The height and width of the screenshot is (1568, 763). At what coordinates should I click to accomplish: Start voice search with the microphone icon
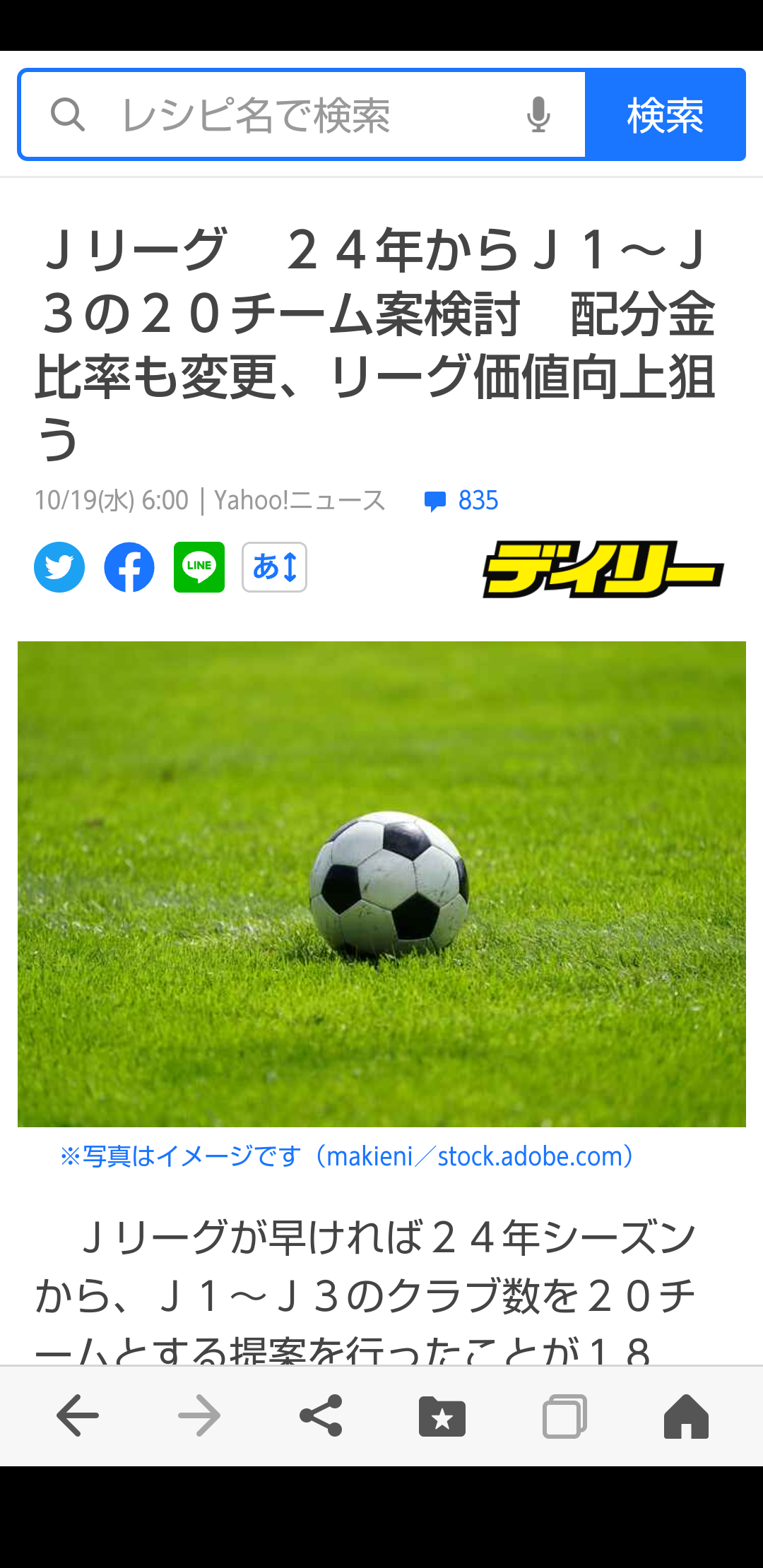[x=538, y=114]
